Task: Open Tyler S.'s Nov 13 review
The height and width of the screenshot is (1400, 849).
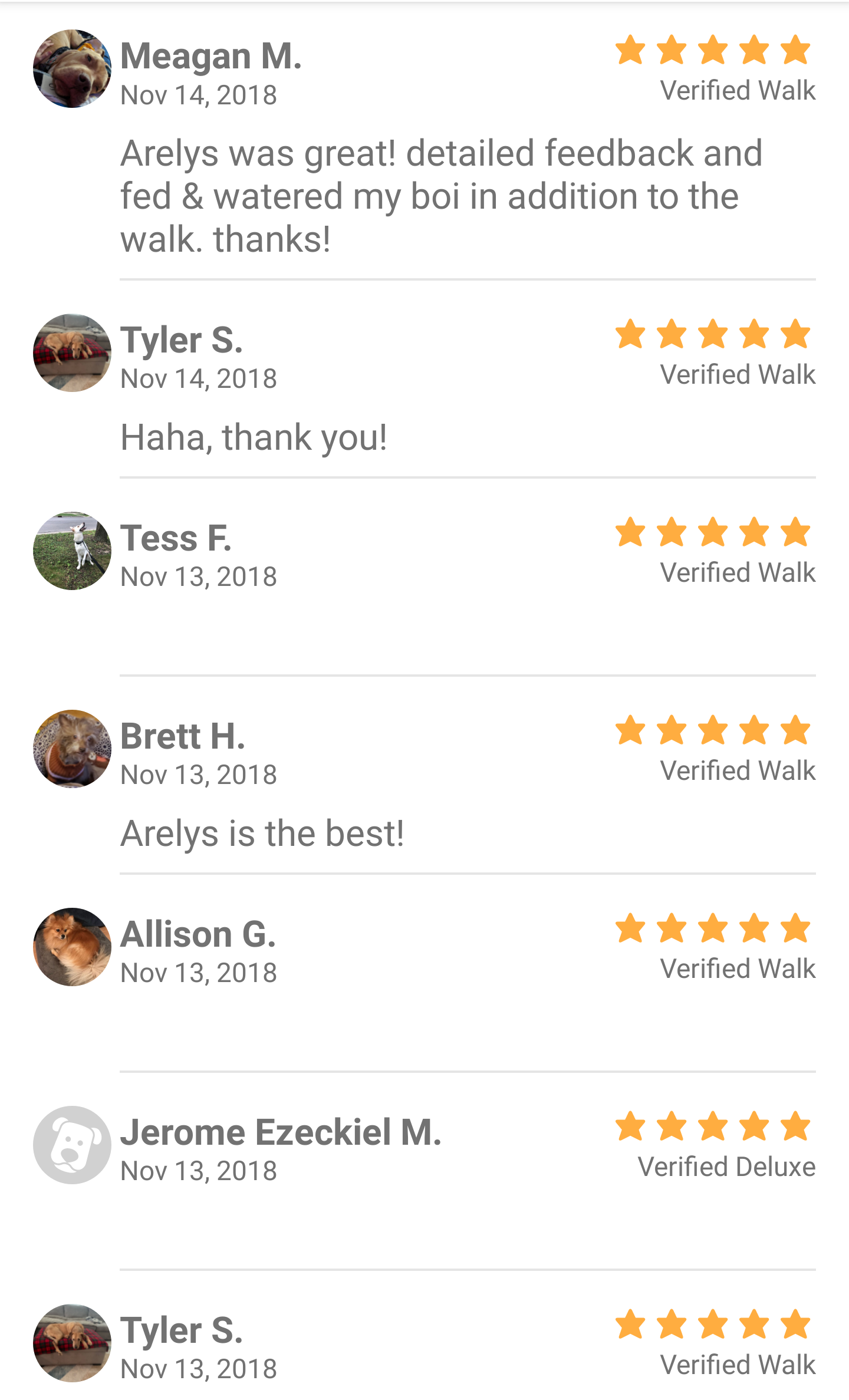Action: (424, 1350)
